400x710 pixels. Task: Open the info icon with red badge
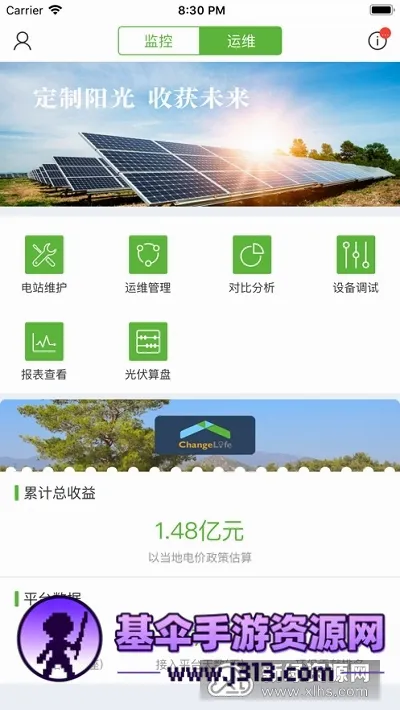(x=378, y=39)
